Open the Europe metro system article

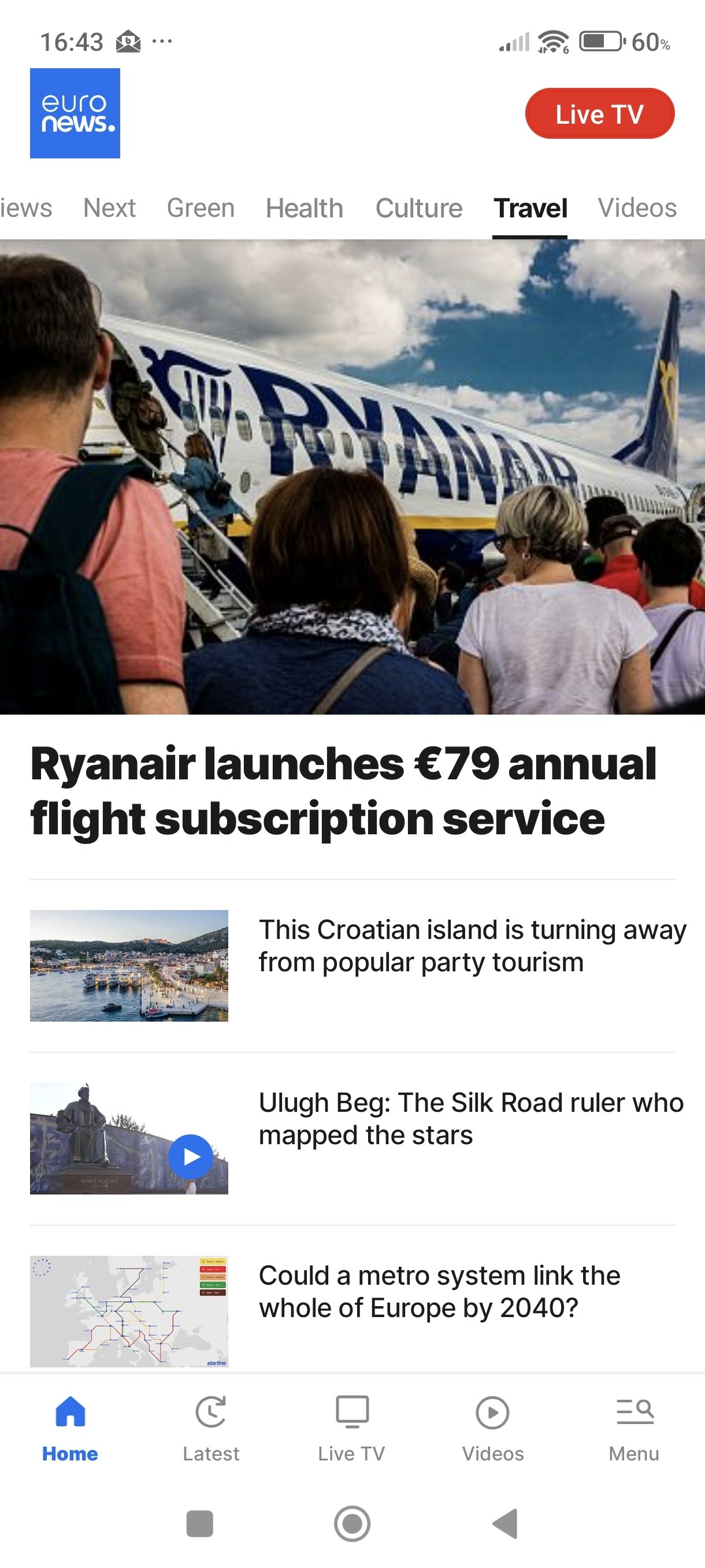coord(439,1291)
